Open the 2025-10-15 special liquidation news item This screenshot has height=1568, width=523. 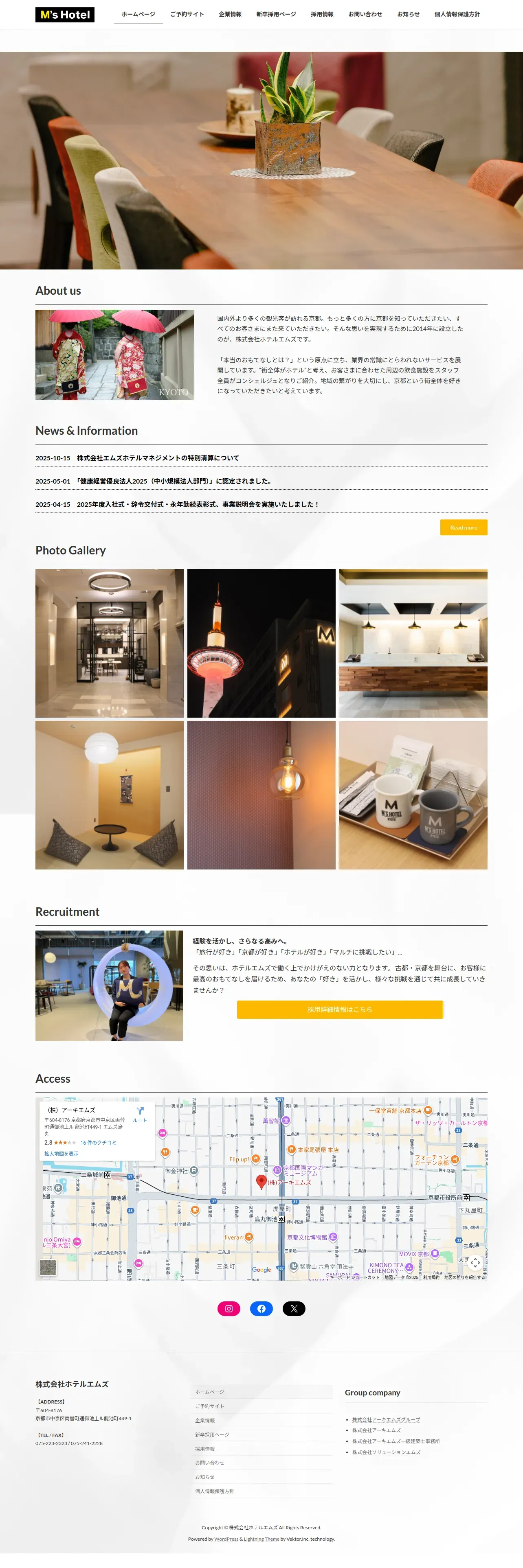158,458
